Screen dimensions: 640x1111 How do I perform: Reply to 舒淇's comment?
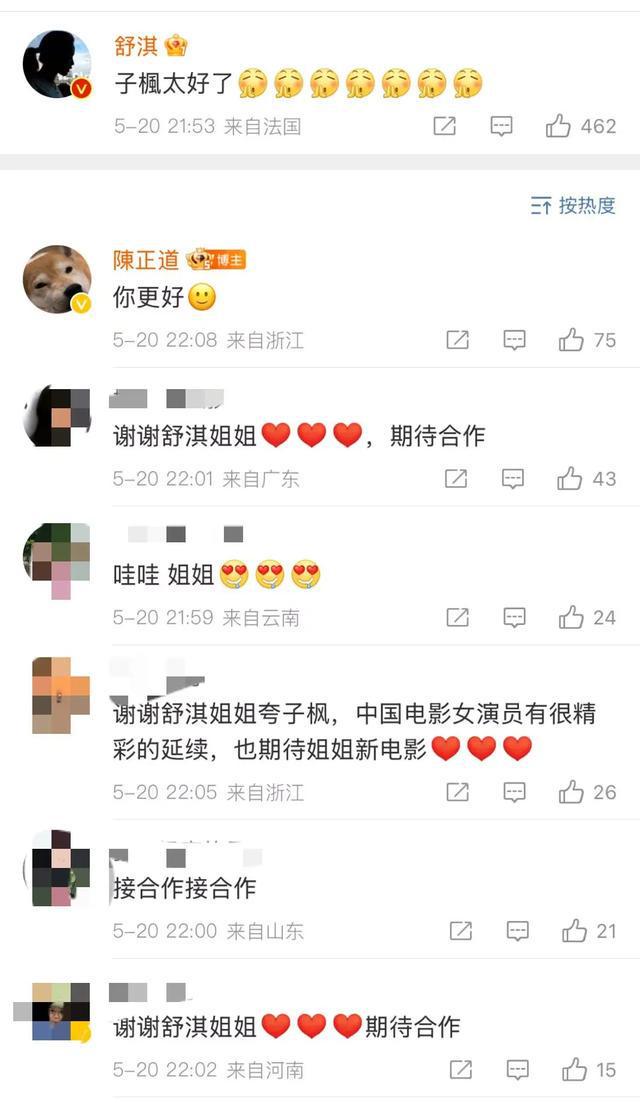pos(502,126)
